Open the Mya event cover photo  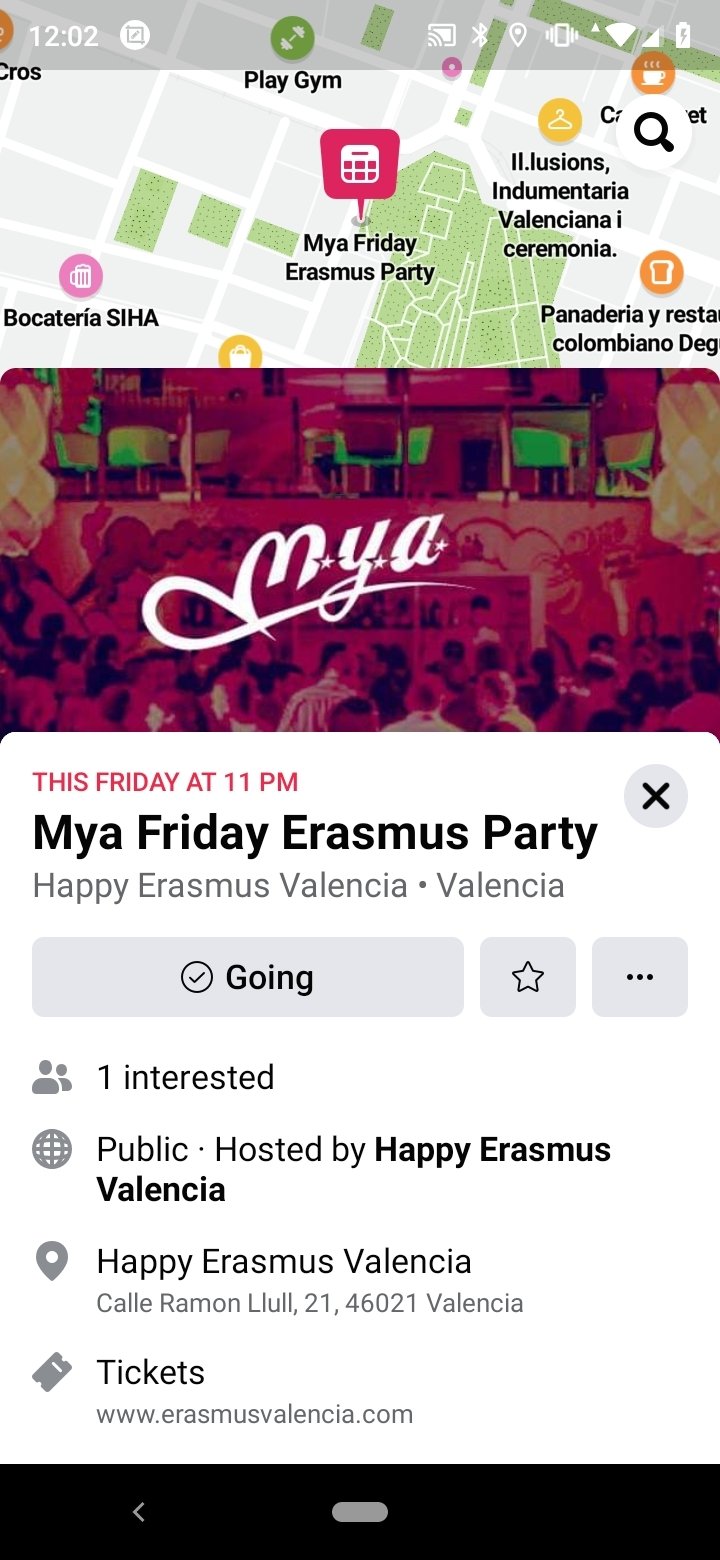pos(360,550)
